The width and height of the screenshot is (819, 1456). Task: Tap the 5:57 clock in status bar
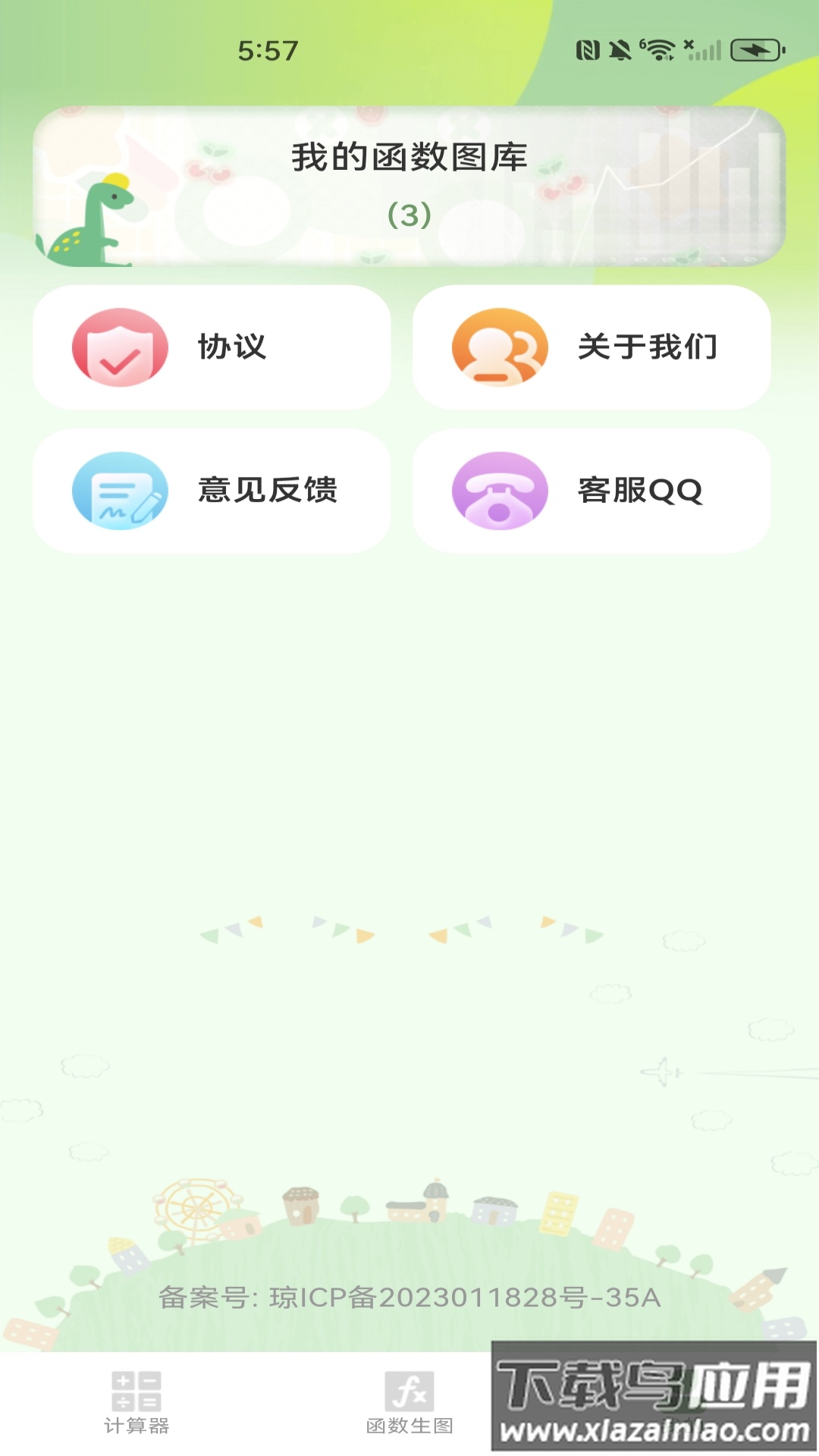[x=267, y=49]
